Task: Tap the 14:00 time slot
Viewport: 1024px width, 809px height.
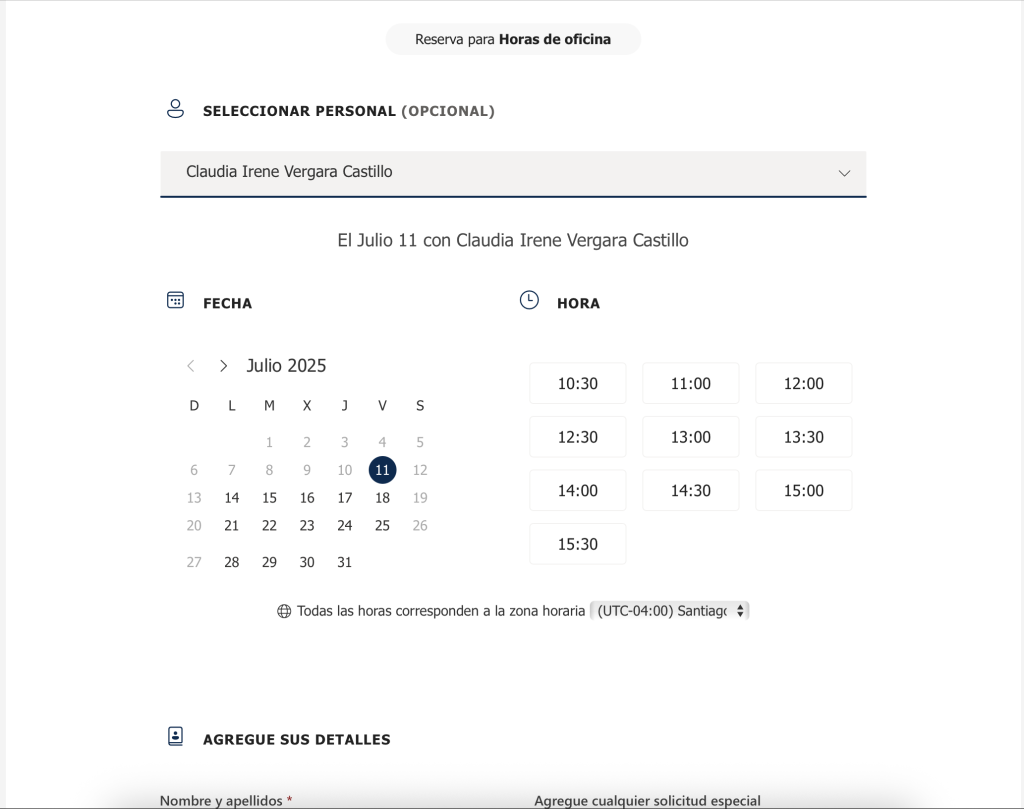Action: [577, 490]
